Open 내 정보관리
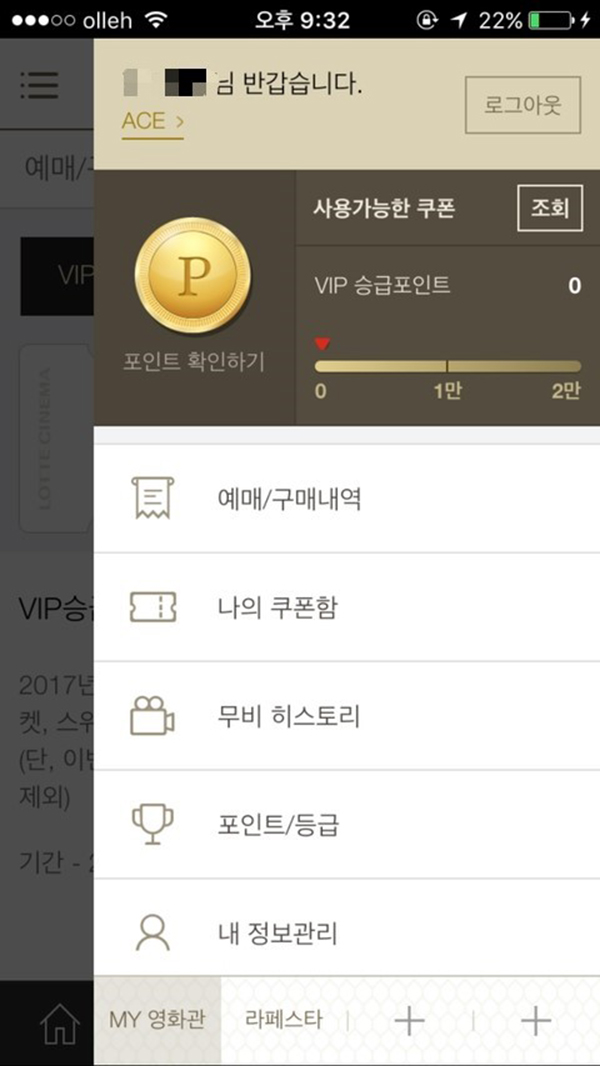The image size is (600, 1066). [x=346, y=934]
